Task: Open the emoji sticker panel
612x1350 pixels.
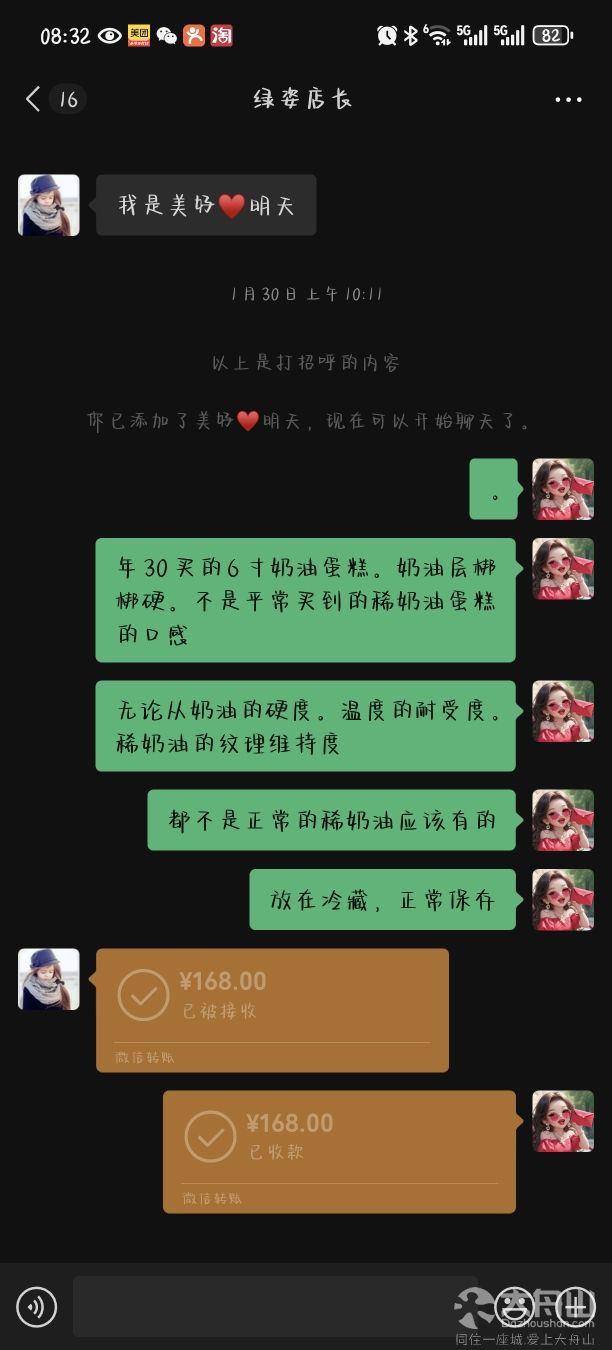Action: tap(514, 1306)
